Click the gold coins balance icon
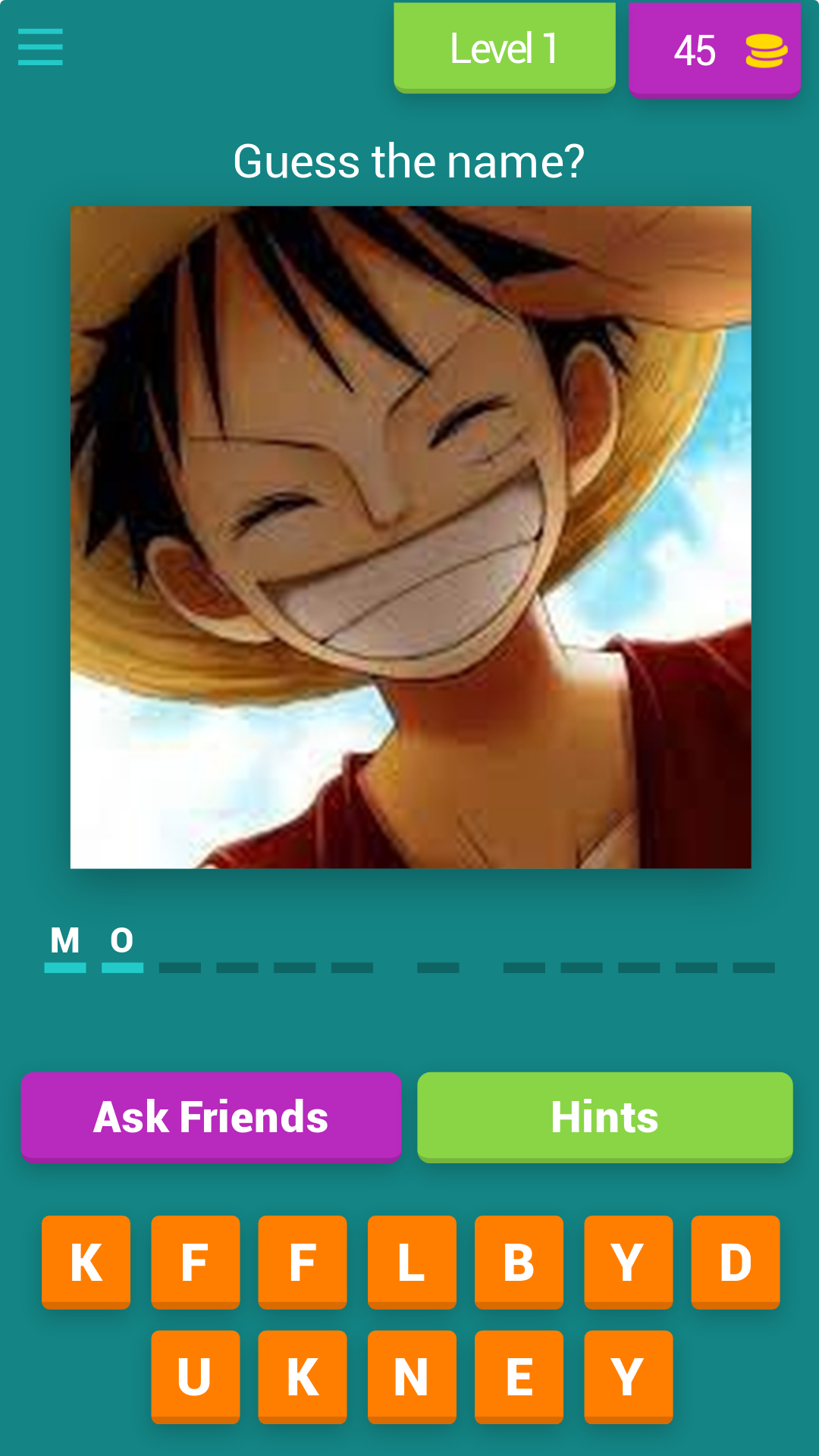Viewport: 819px width, 1456px height. [x=766, y=50]
